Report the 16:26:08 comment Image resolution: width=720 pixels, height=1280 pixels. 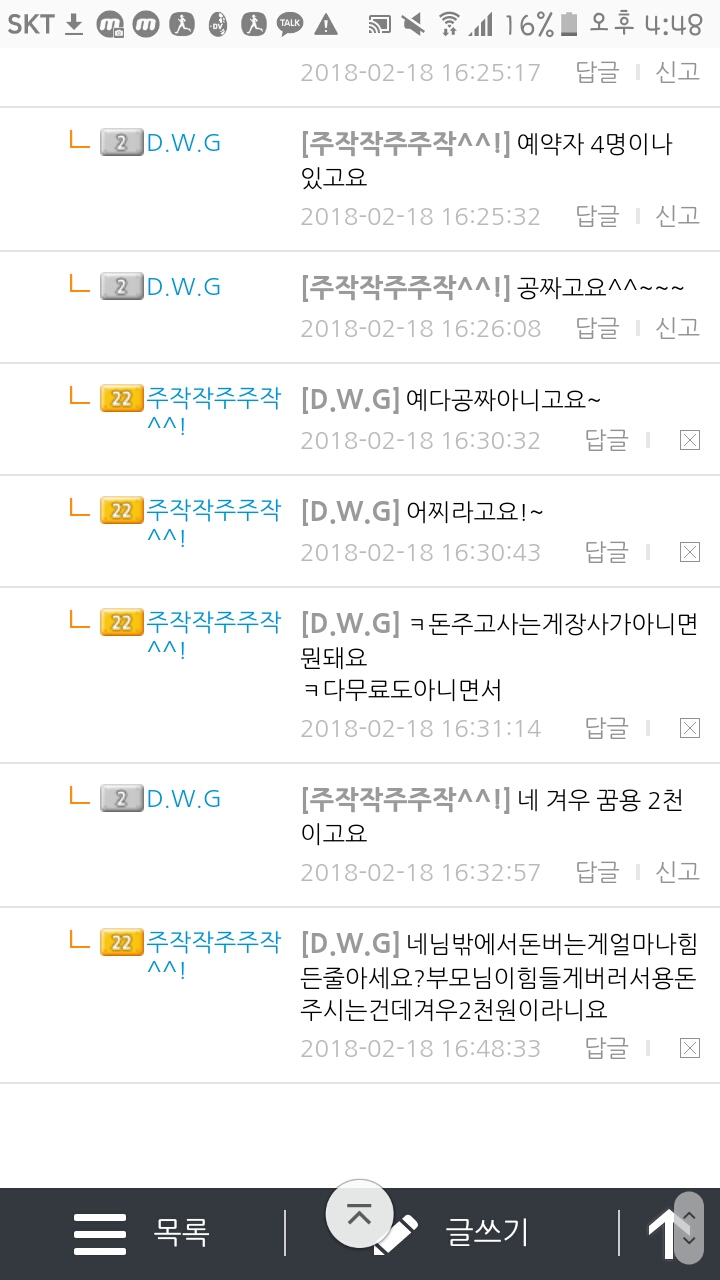677,328
